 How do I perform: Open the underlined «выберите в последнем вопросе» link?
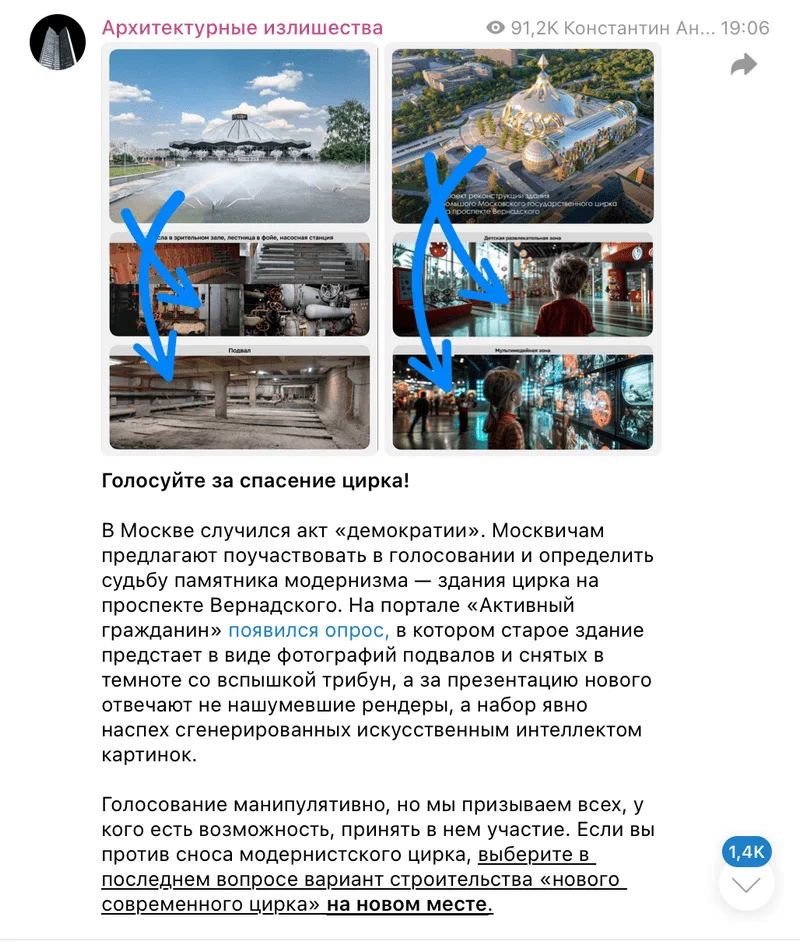pyautogui.click(x=536, y=856)
